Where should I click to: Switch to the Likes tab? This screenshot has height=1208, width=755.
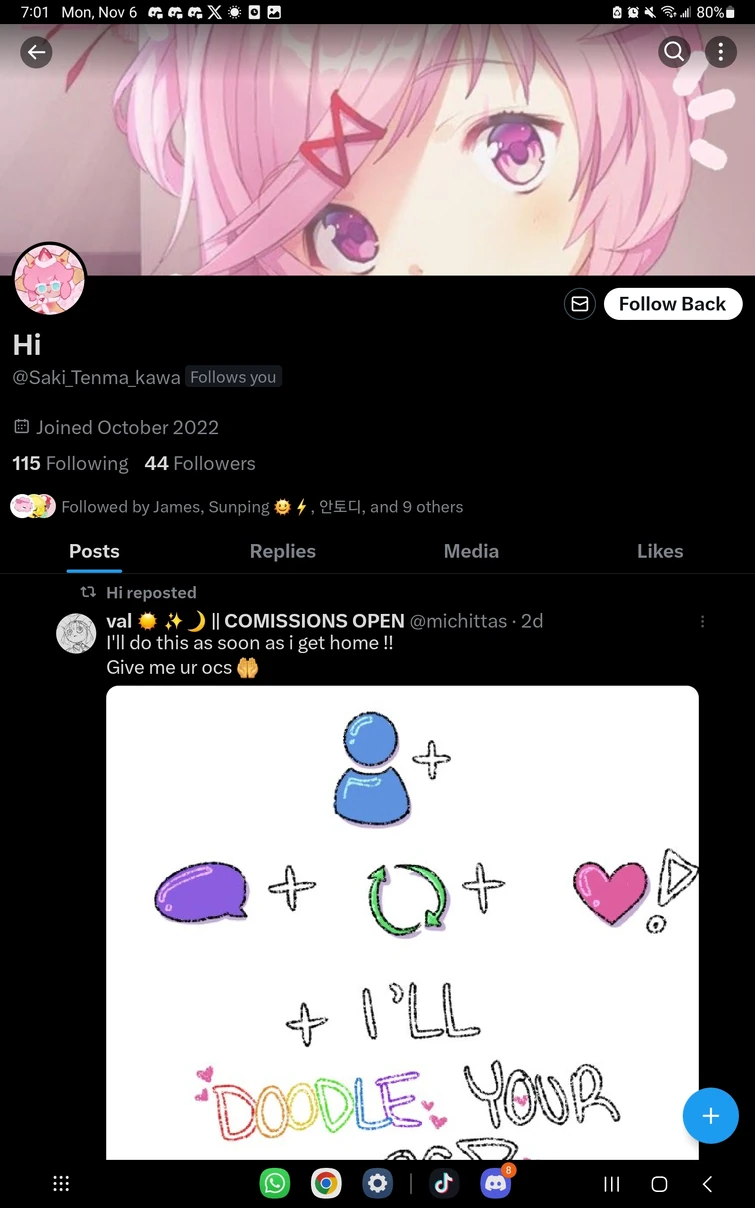(x=660, y=551)
